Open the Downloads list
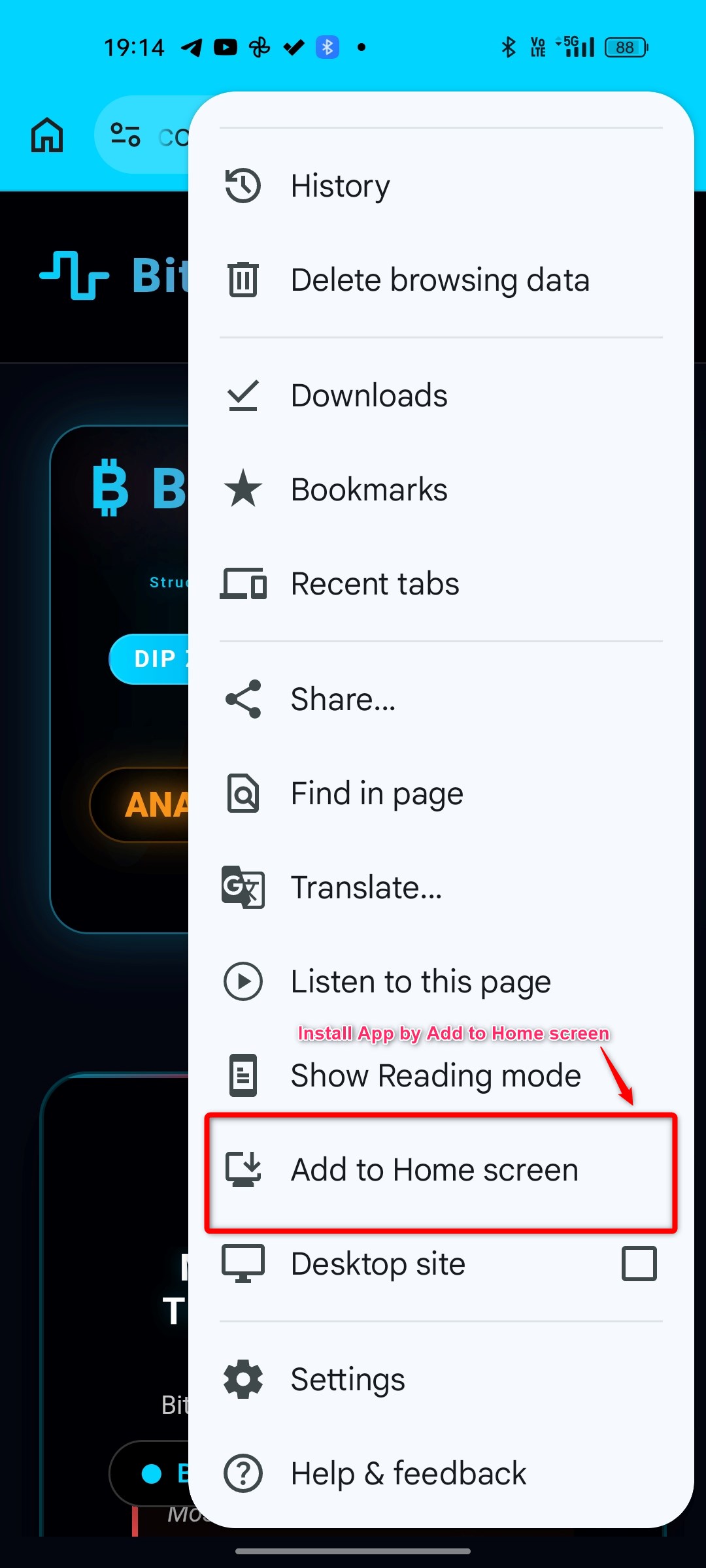This screenshot has height=1568, width=706. [x=441, y=395]
